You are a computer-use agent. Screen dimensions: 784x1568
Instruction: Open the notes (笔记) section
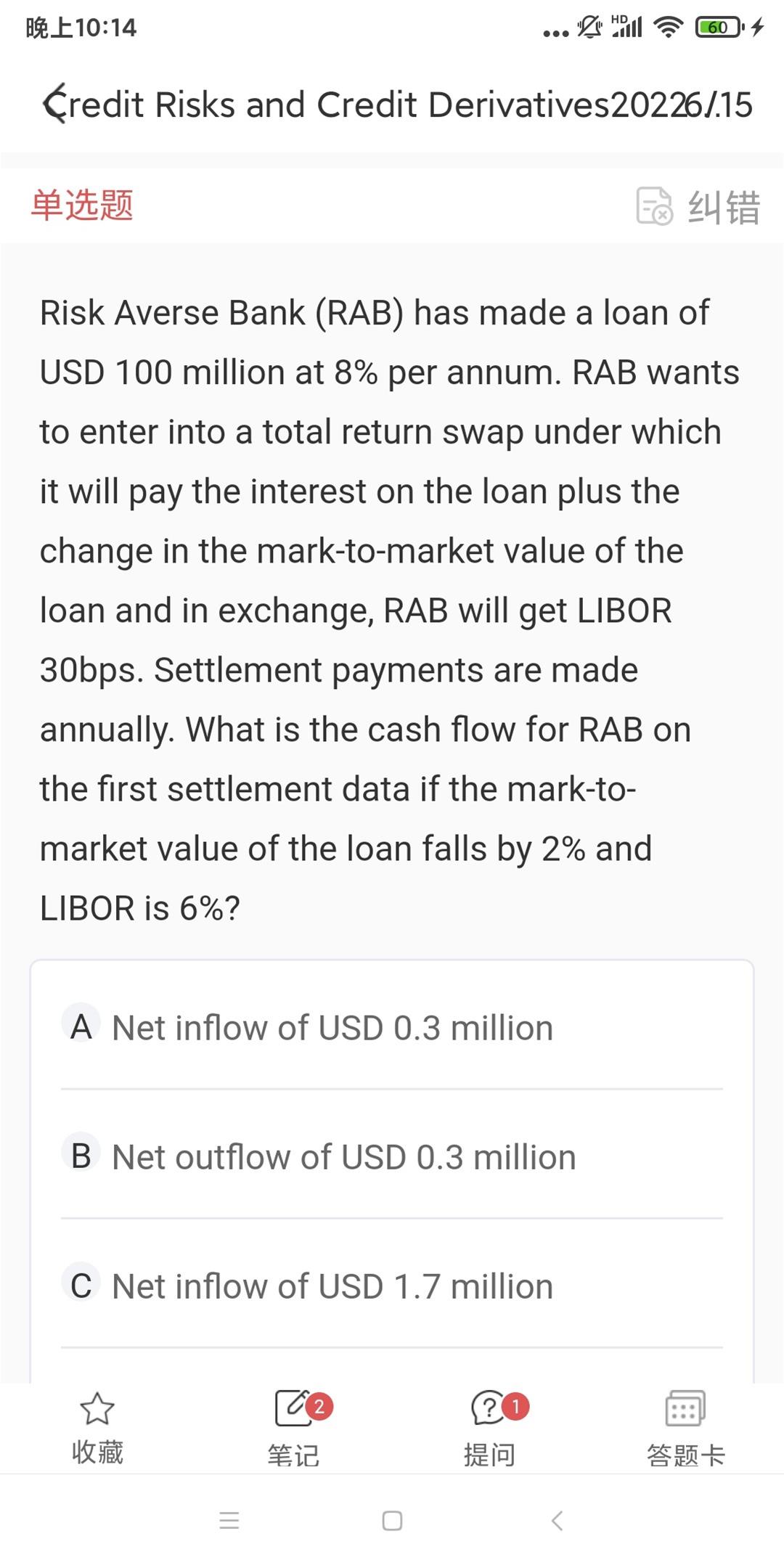(x=294, y=1428)
